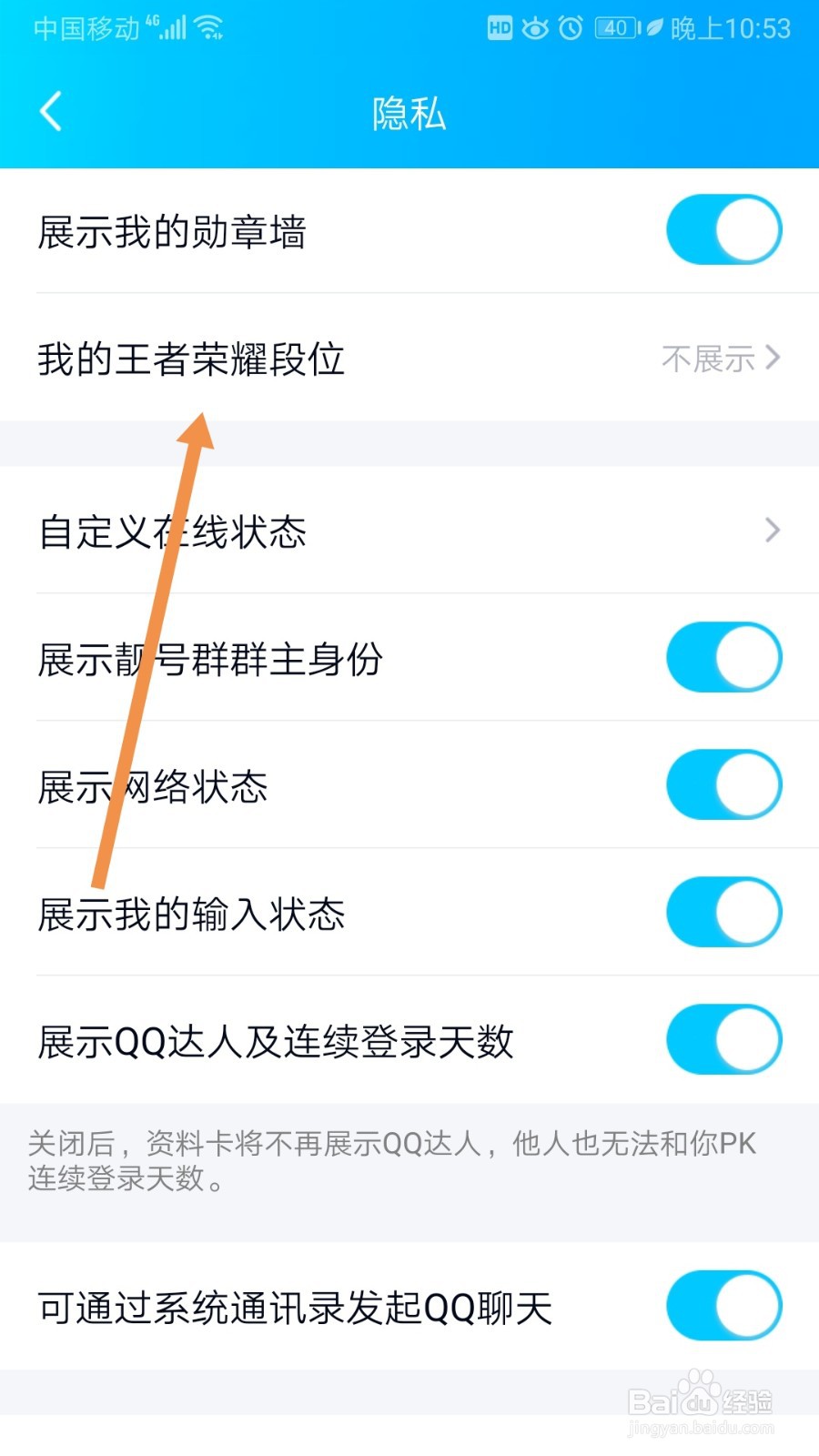Image resolution: width=819 pixels, height=1456 pixels.
Task: Expand the 自定义在线状态 settings
Action: (x=773, y=530)
